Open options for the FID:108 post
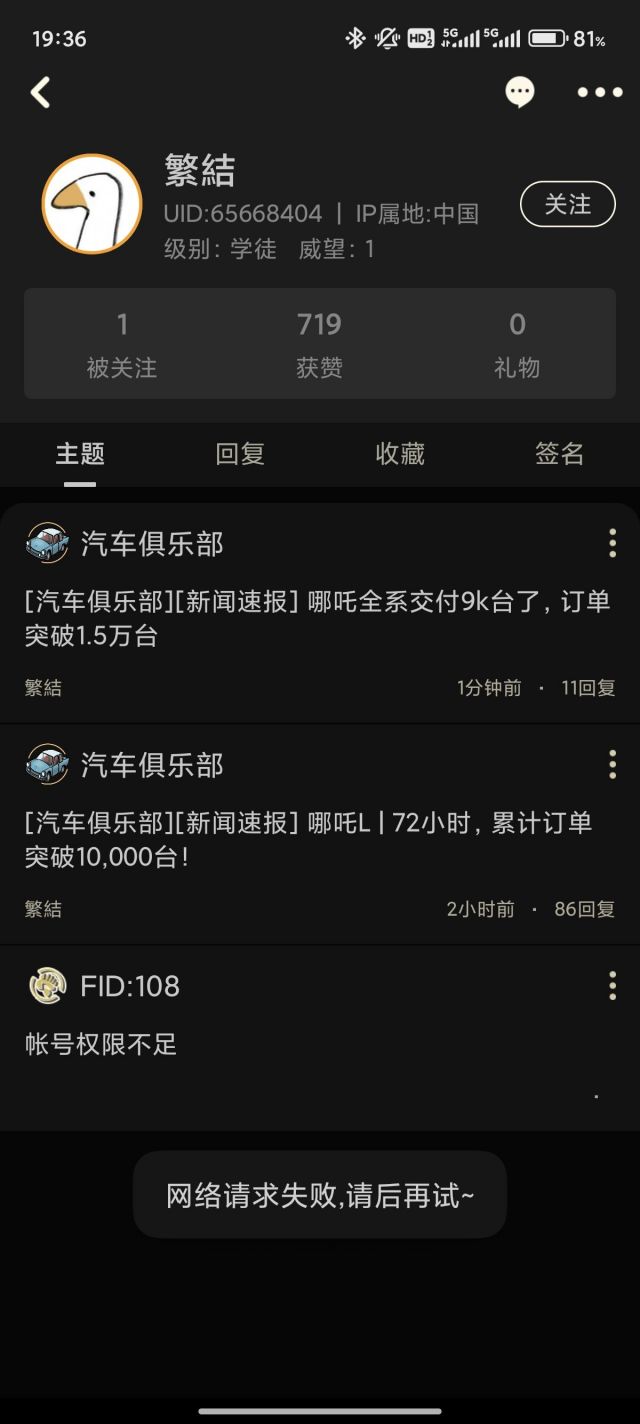 pos(612,986)
